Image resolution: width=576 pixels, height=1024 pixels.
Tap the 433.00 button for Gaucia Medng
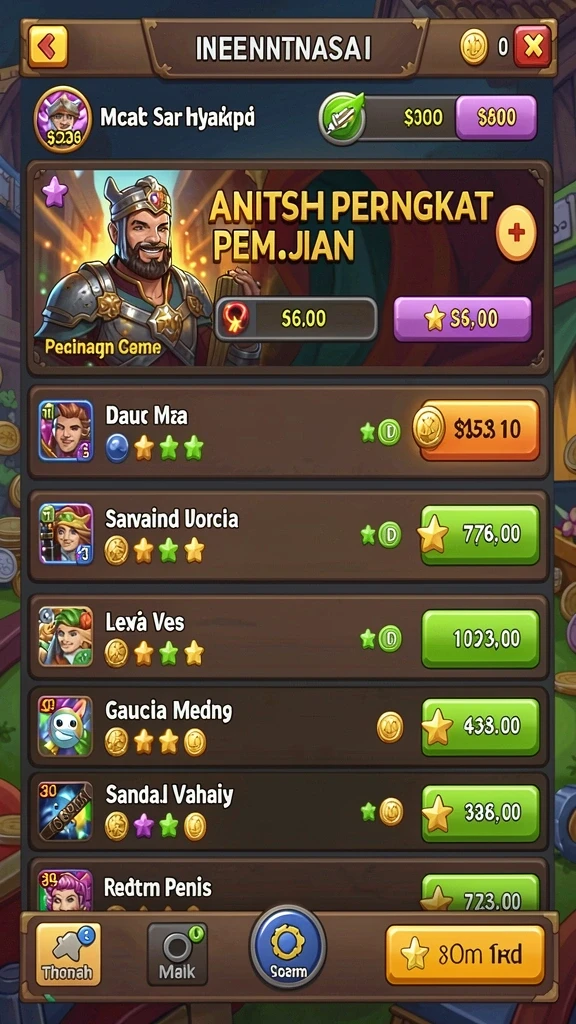480,727
